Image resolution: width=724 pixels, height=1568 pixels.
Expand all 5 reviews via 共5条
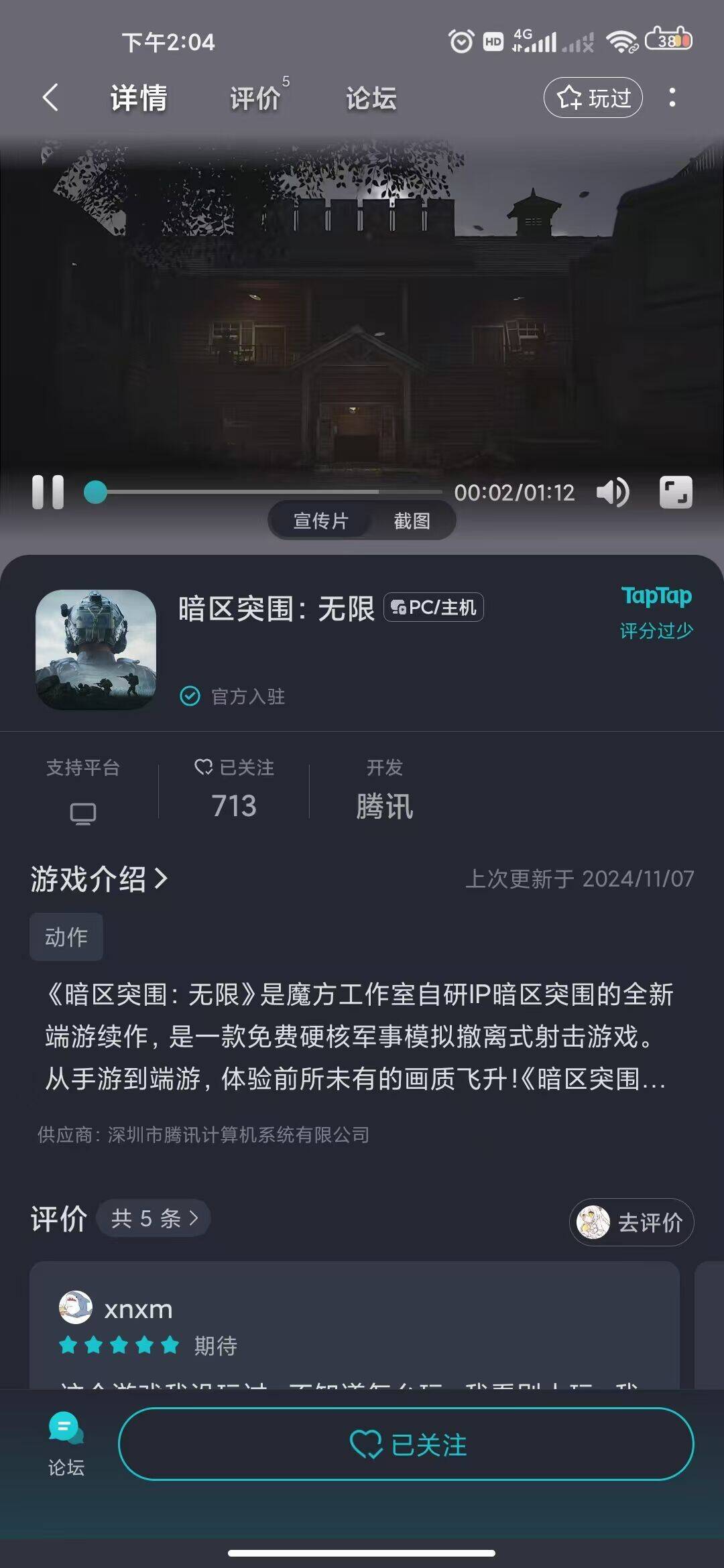point(153,1219)
